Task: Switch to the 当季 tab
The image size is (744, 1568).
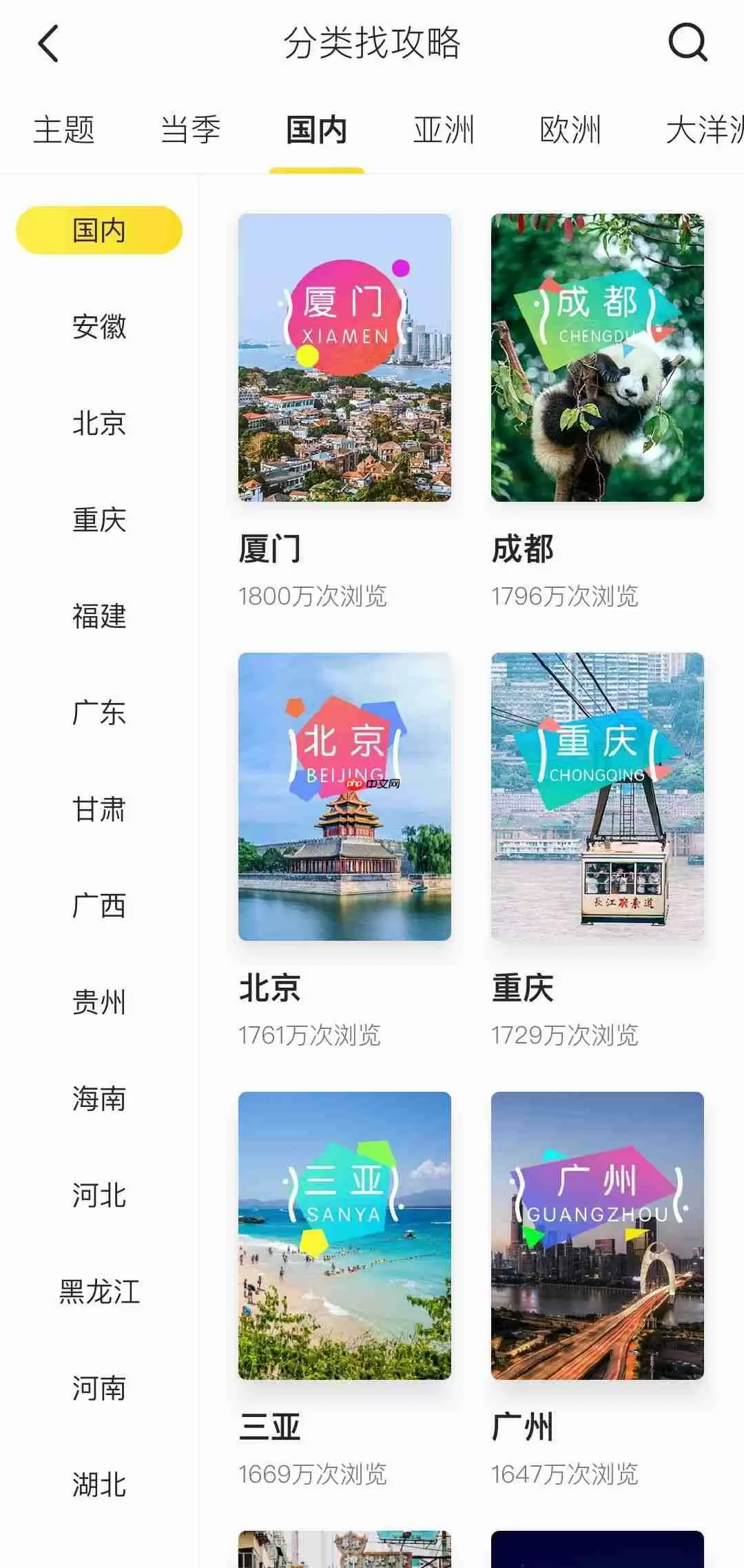Action: 189,130
